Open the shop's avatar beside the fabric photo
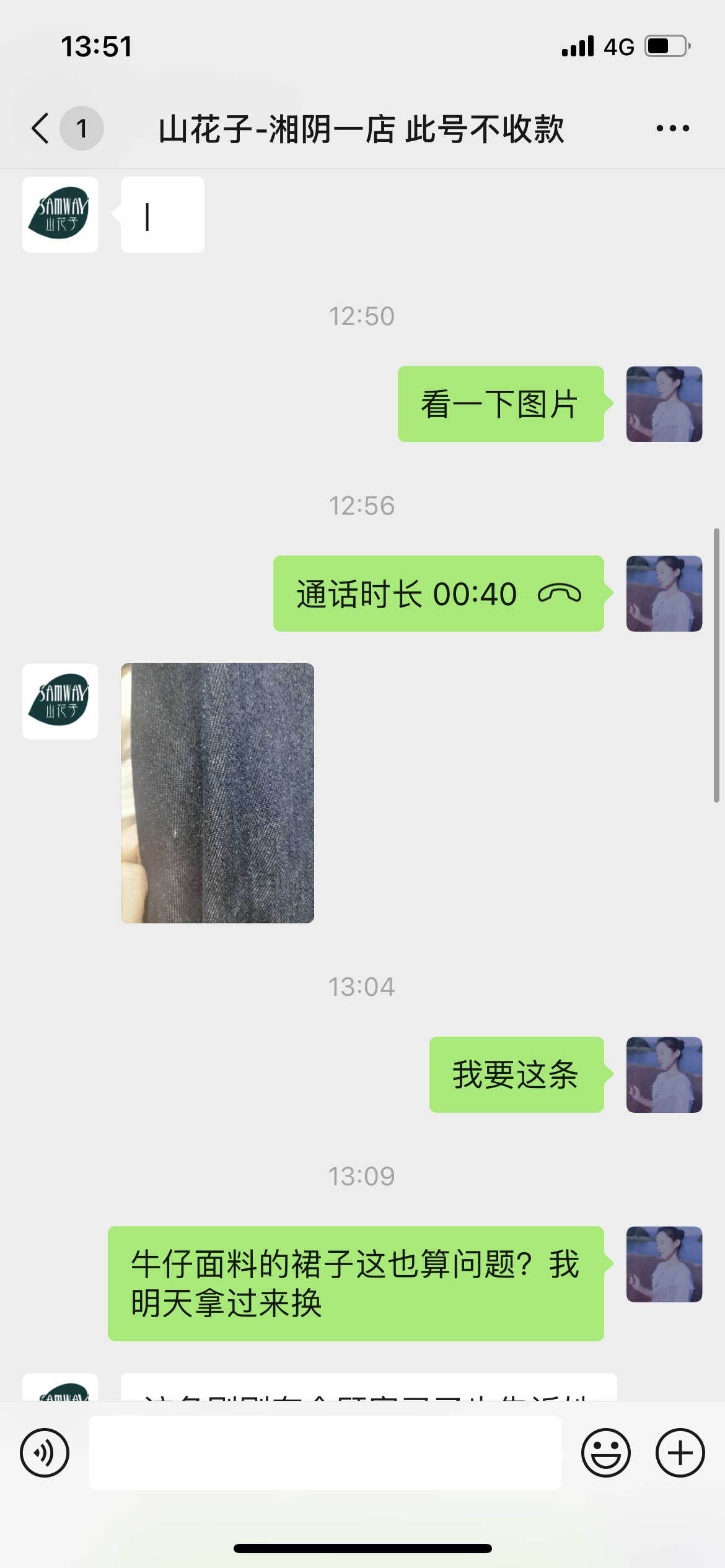Image resolution: width=725 pixels, height=1568 pixels. click(60, 701)
